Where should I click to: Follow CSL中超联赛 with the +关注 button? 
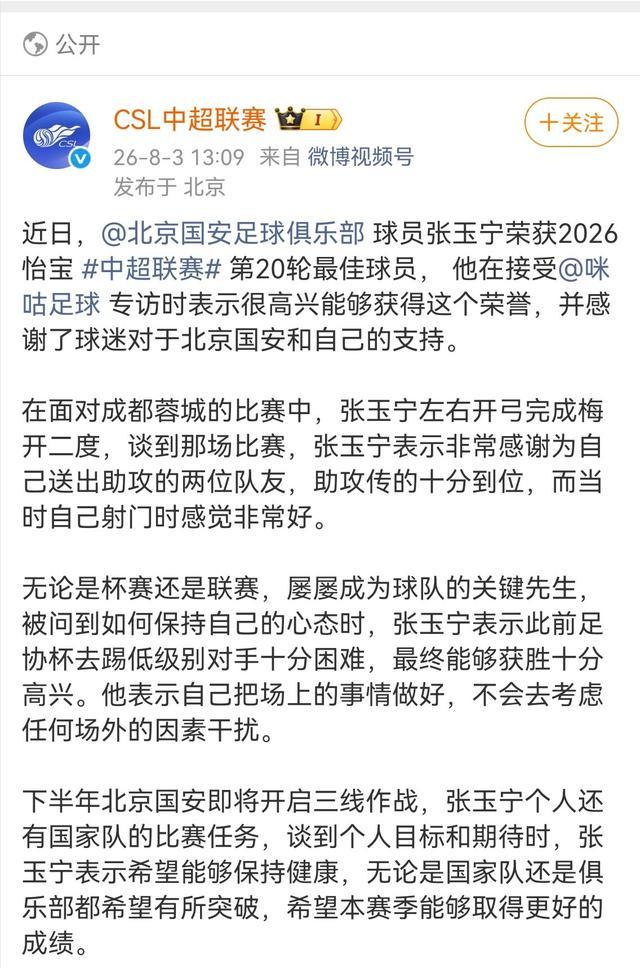click(x=571, y=122)
